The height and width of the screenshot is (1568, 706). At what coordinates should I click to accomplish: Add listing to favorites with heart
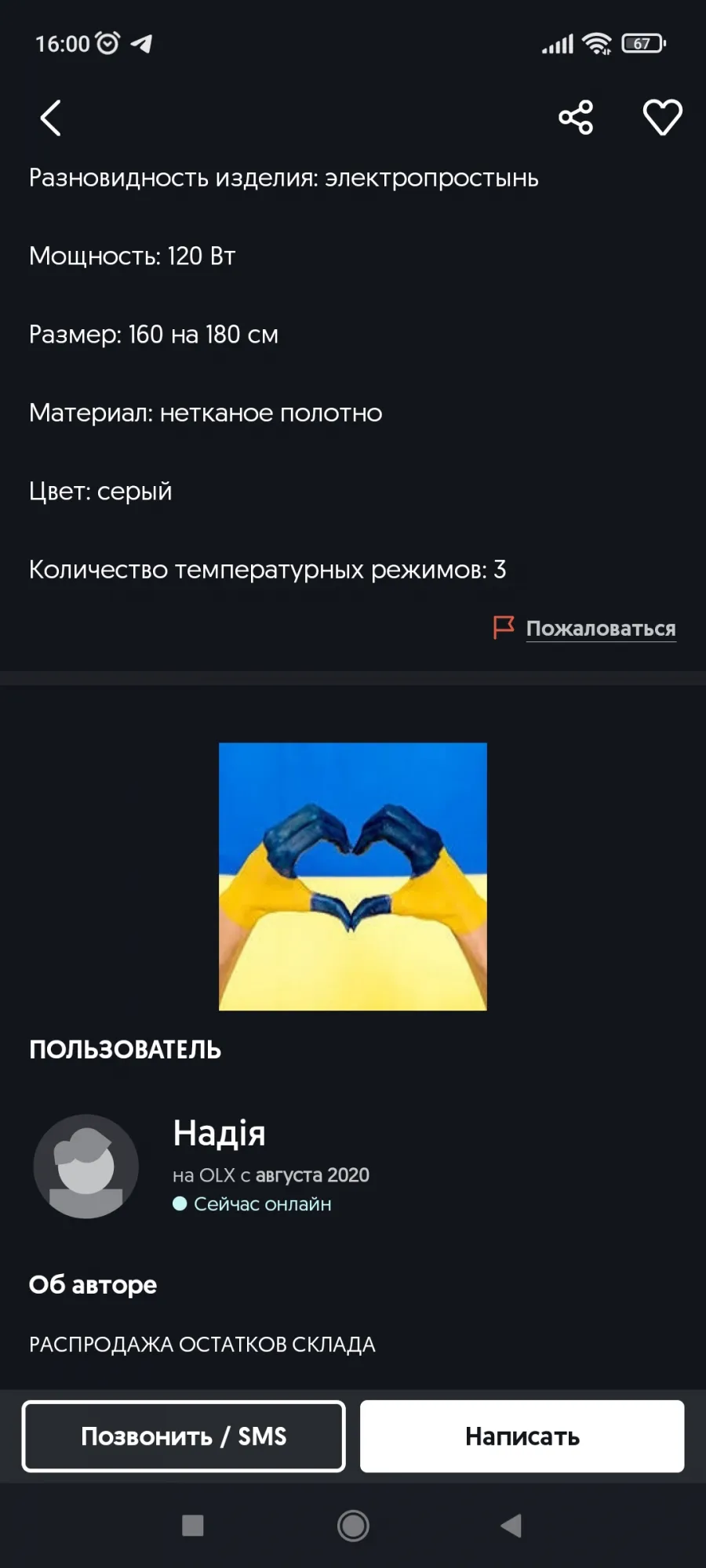662,118
